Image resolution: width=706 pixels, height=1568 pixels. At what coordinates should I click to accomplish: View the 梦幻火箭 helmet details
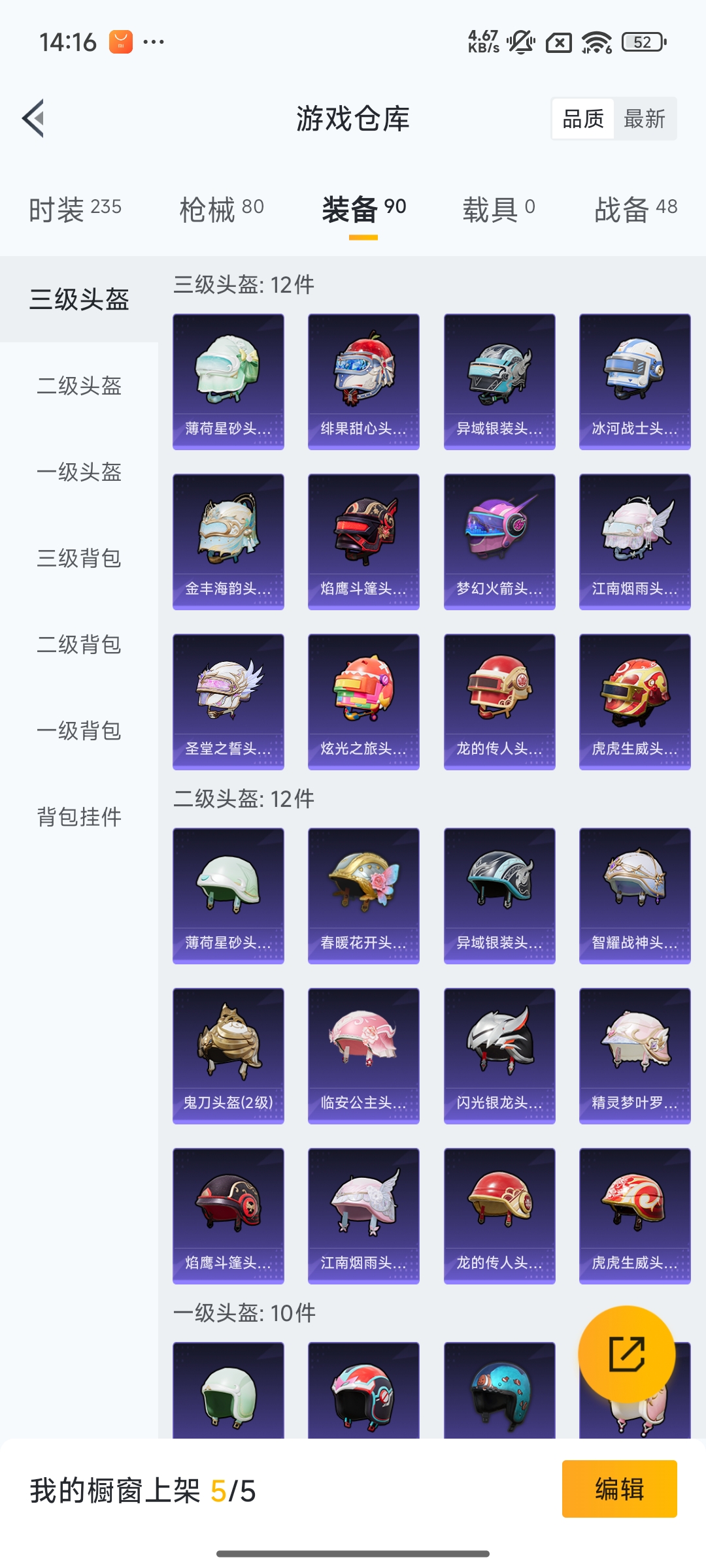point(499,541)
